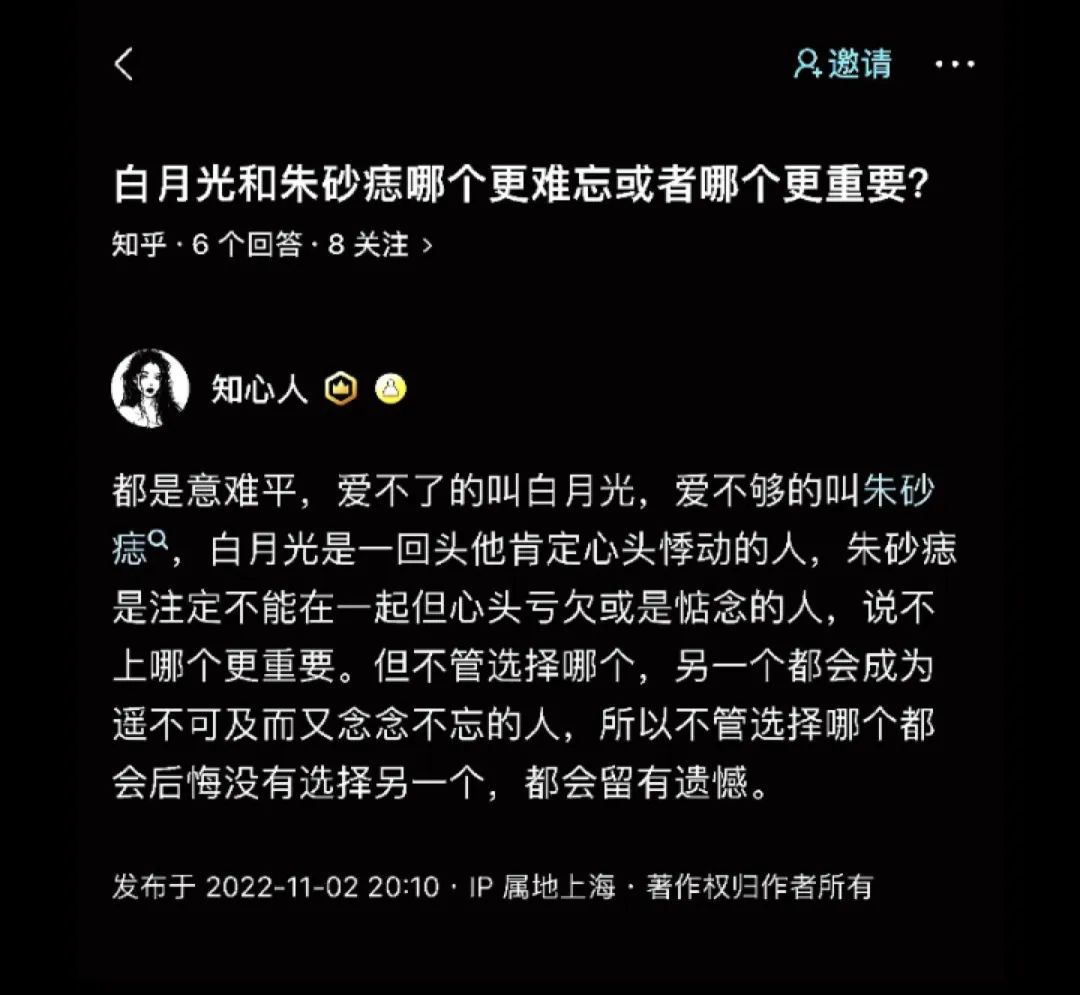
Task: View 知心人's profile via the avatar
Action: (150, 389)
